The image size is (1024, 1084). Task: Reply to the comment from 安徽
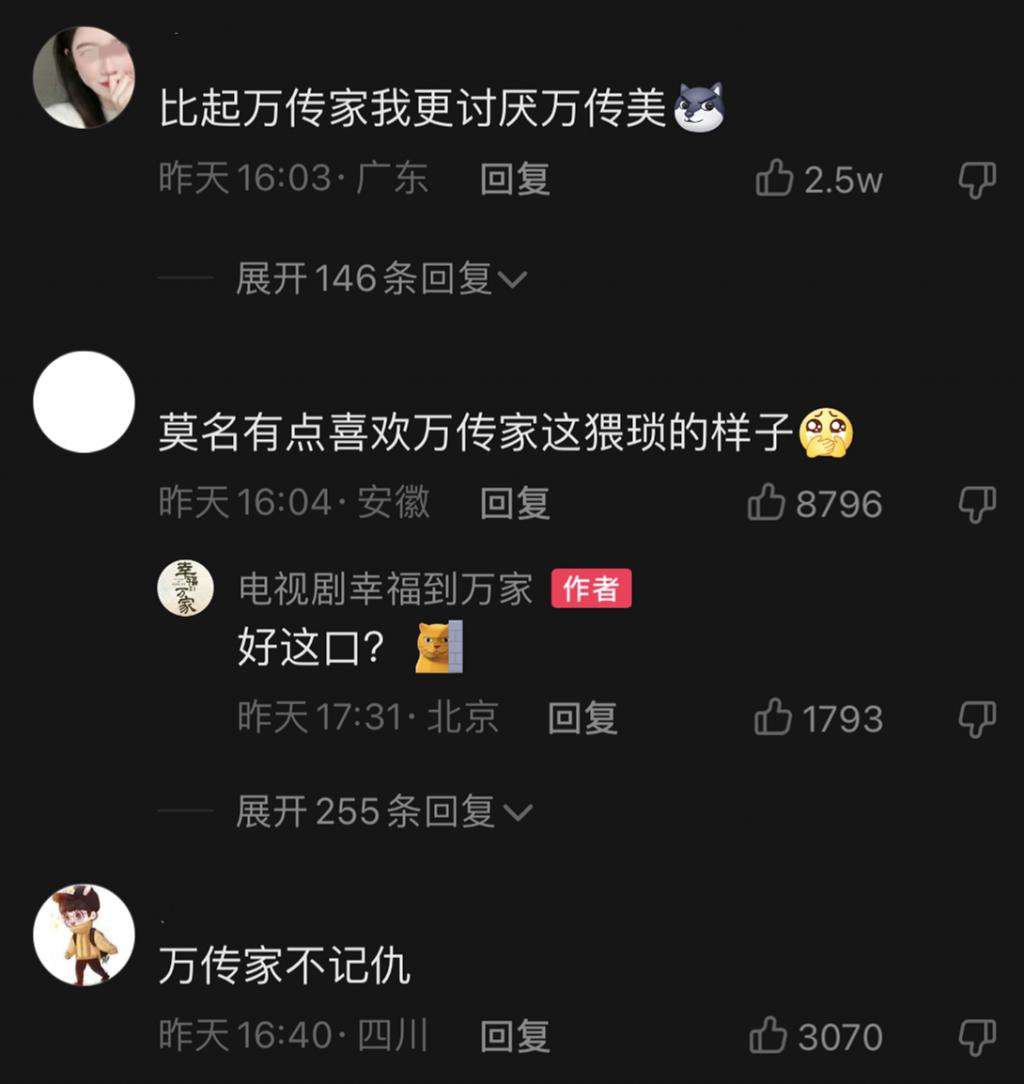515,503
